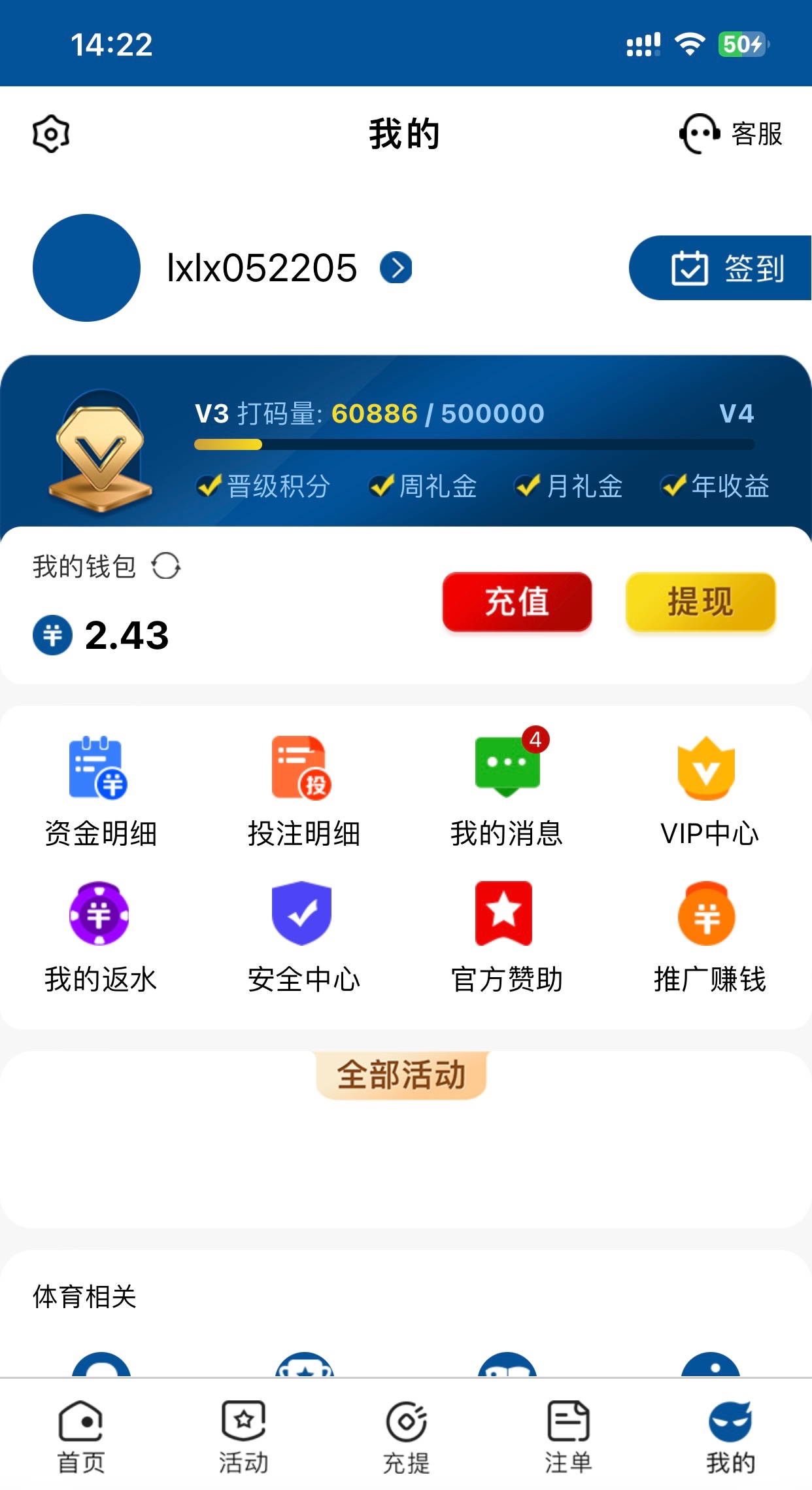The height and width of the screenshot is (1490, 812).
Task: Open 我的返水 rebates
Action: pyautogui.click(x=100, y=937)
